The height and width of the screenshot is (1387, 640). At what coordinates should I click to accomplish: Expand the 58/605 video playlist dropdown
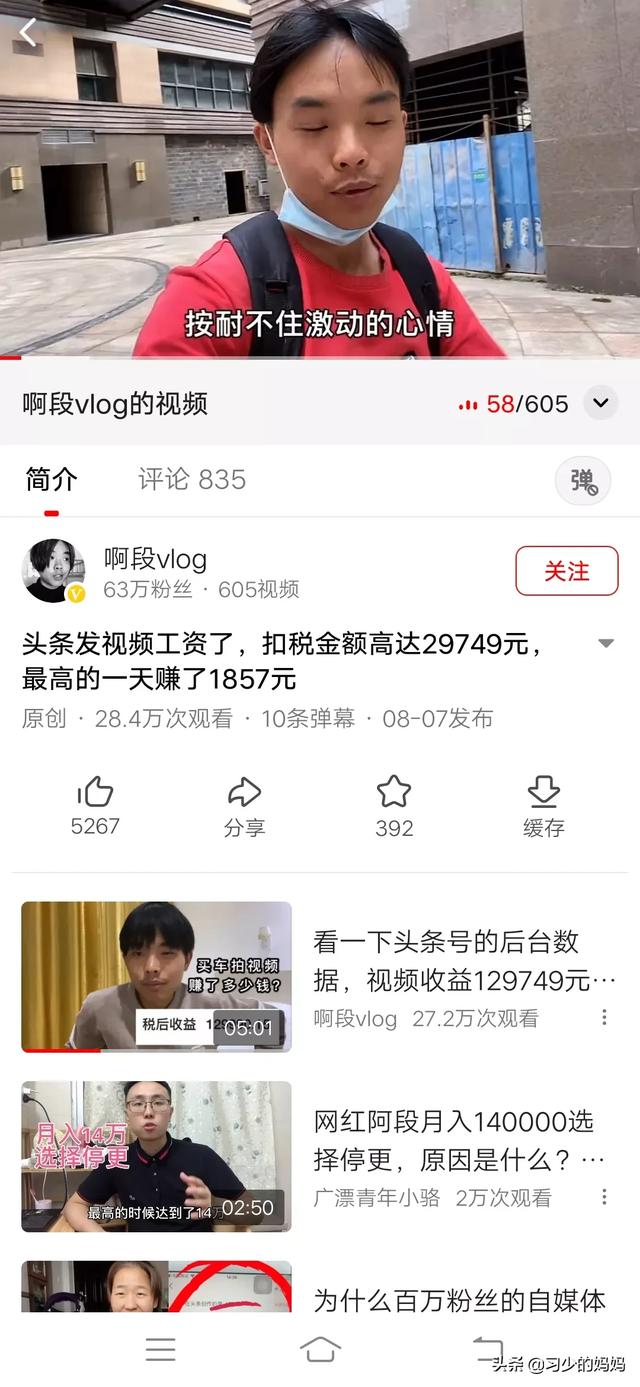[600, 404]
